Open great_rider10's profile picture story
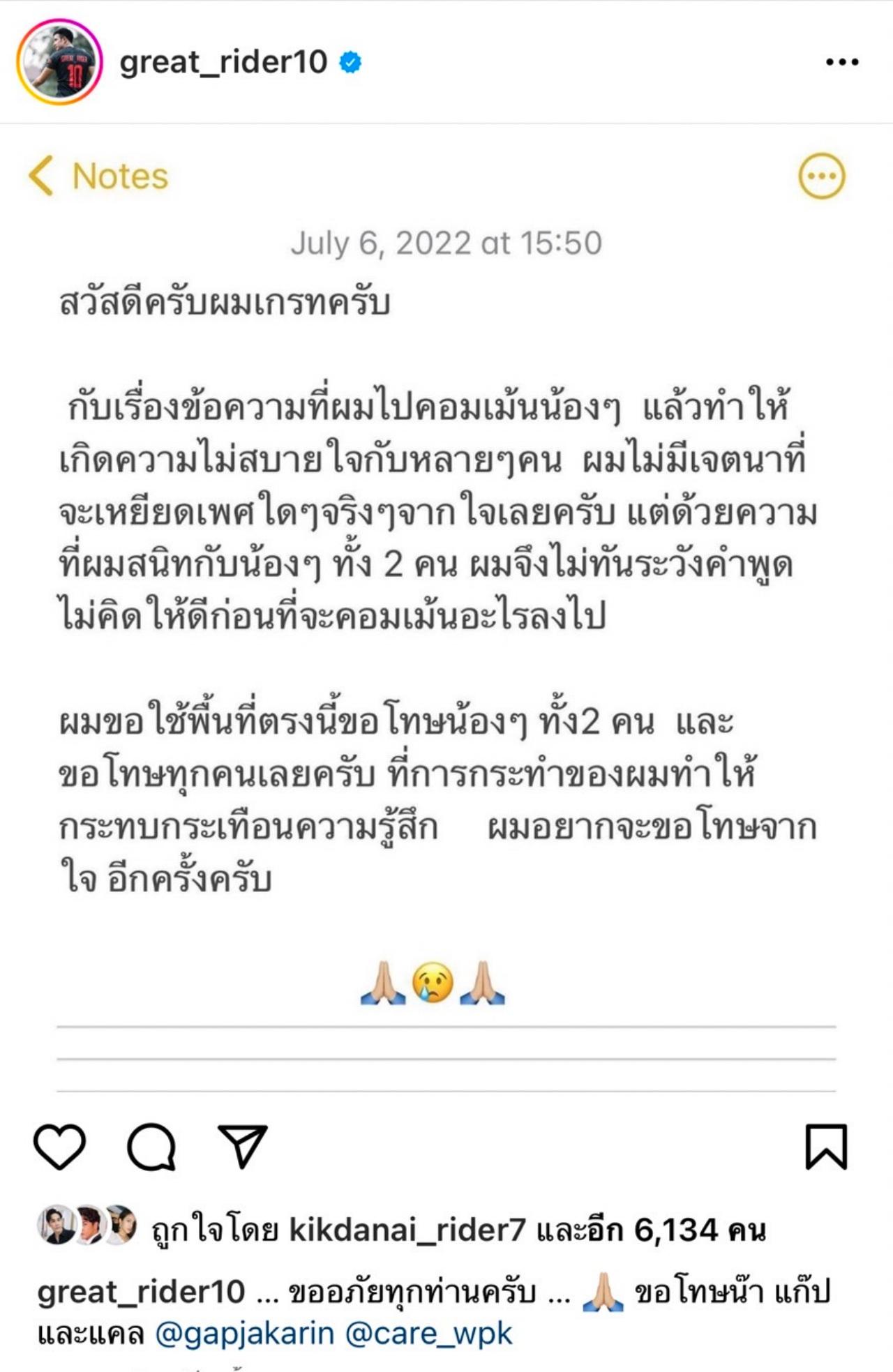 pos(60,62)
